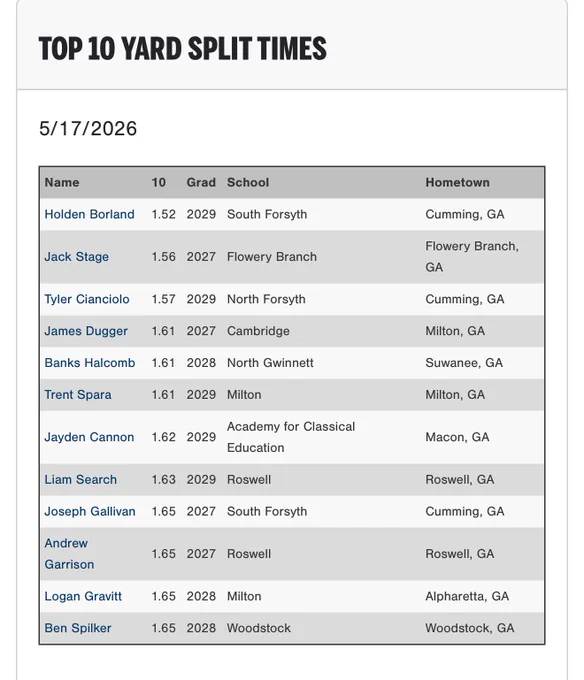584x680 pixels.
Task: Tap the James Dugger name link
Action: click(x=86, y=331)
